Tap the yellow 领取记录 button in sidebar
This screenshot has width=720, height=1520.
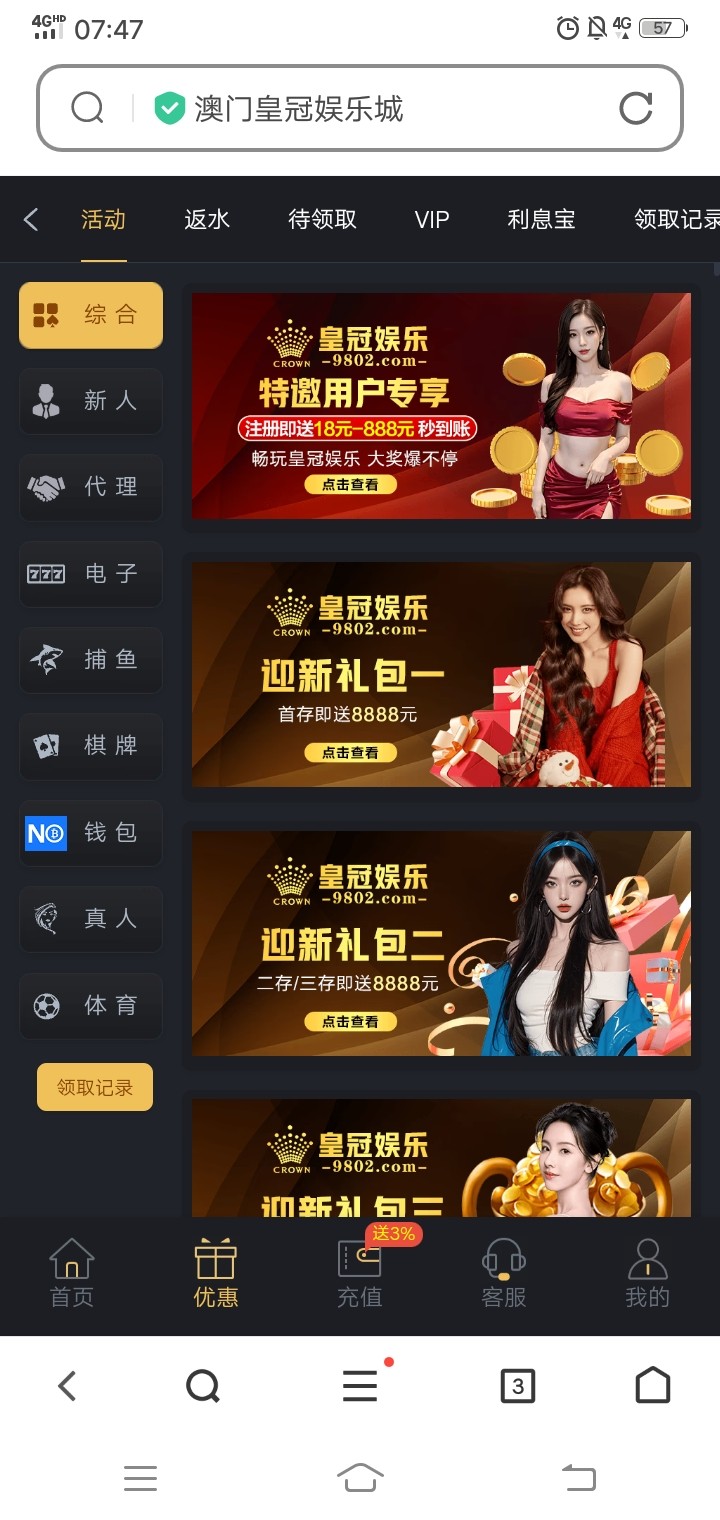(x=95, y=1087)
